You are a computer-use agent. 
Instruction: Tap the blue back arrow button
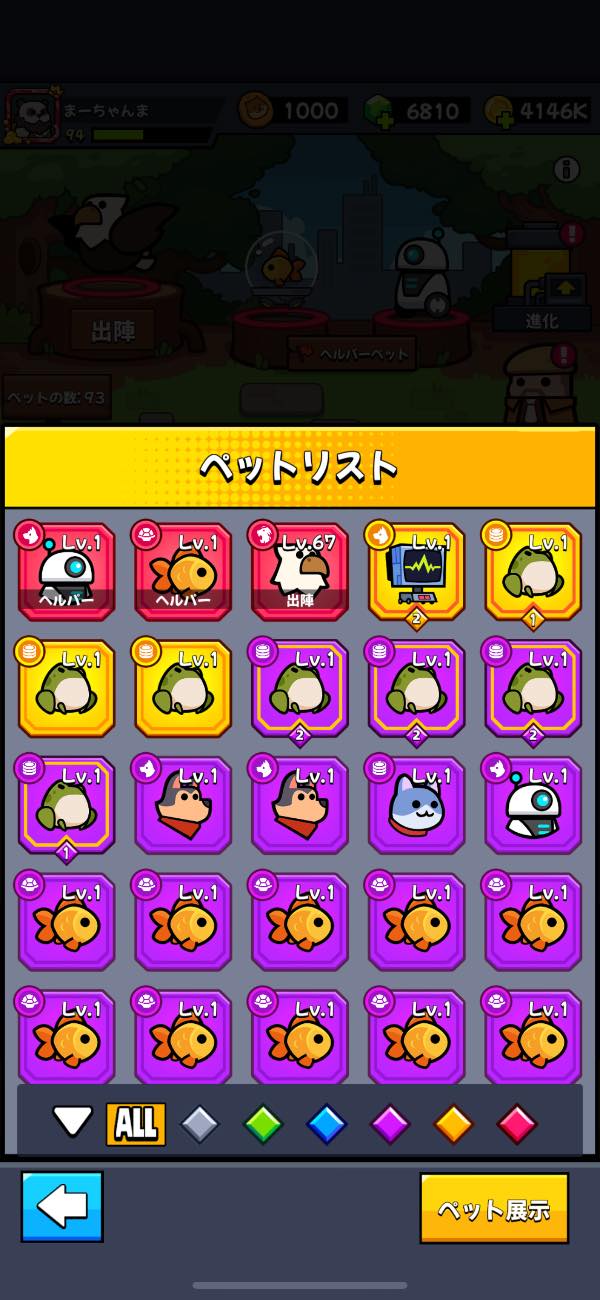[62, 1207]
